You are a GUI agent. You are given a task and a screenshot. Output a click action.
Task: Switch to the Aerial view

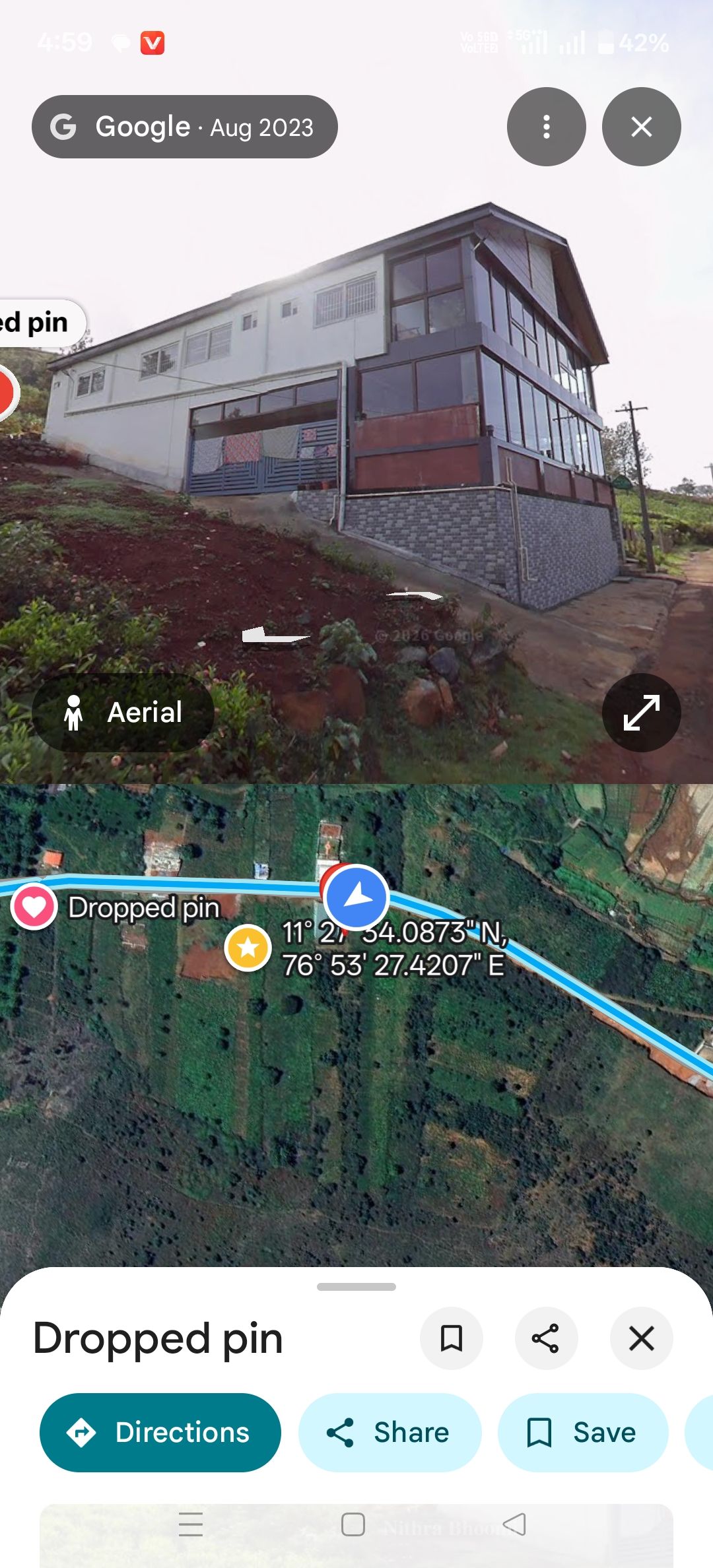pyautogui.click(x=123, y=713)
